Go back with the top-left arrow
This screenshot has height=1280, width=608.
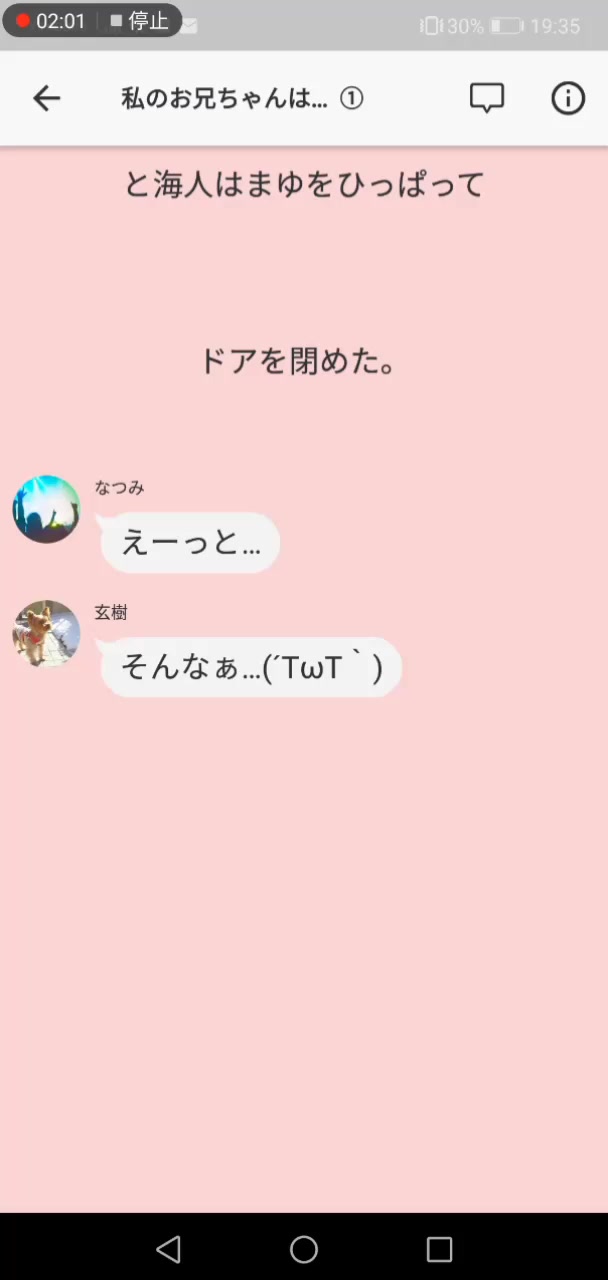click(x=46, y=98)
